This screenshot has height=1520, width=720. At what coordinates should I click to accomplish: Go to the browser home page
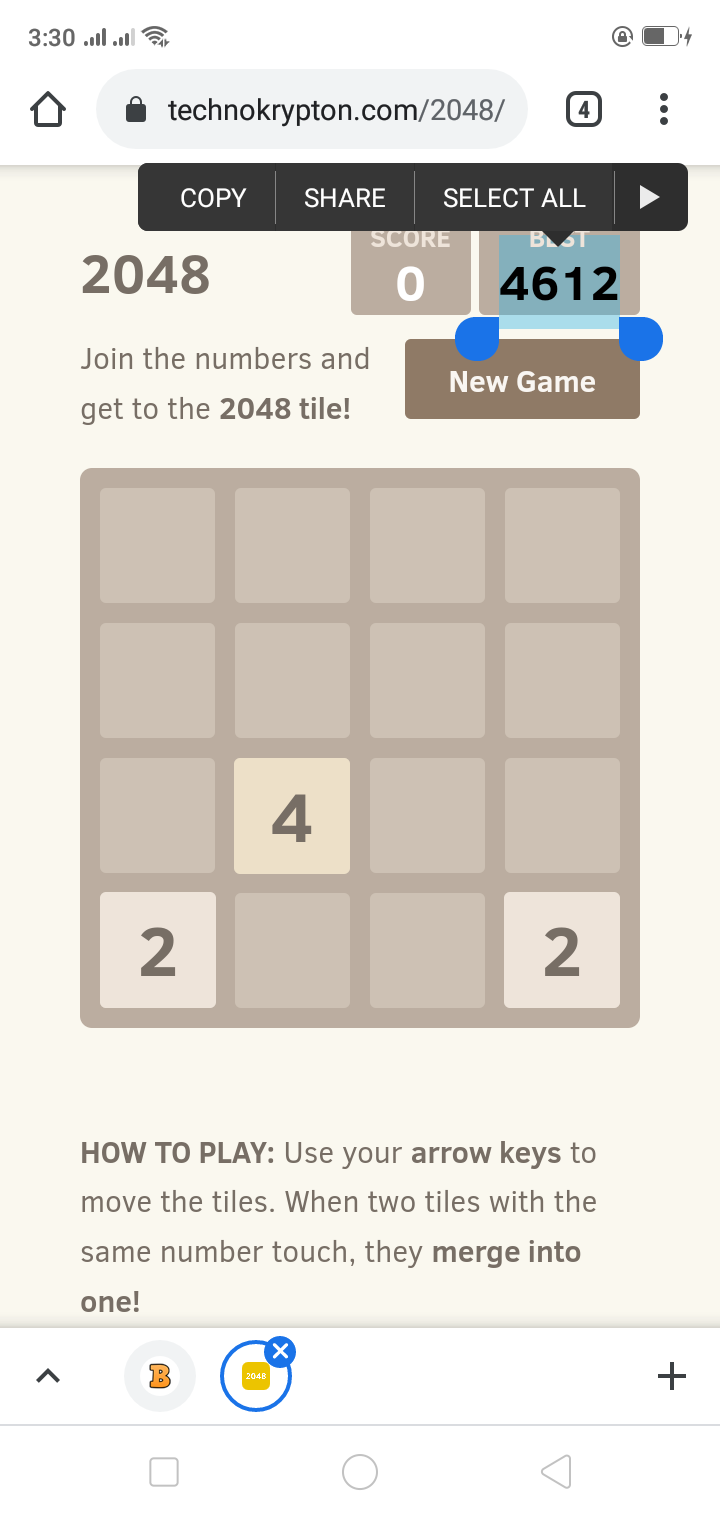point(48,109)
